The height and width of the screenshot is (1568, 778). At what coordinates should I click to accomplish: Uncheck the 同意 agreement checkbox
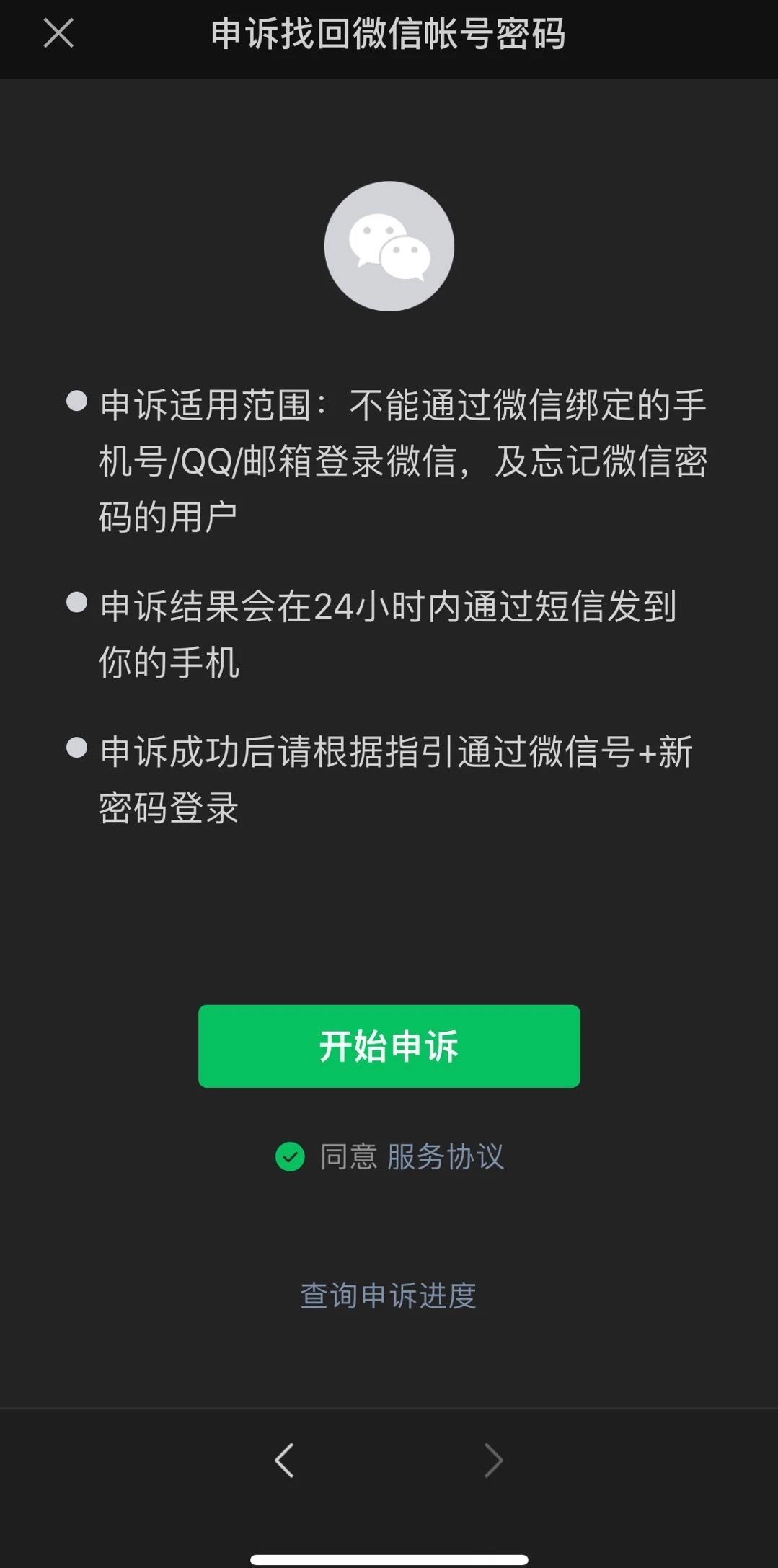click(x=290, y=1156)
